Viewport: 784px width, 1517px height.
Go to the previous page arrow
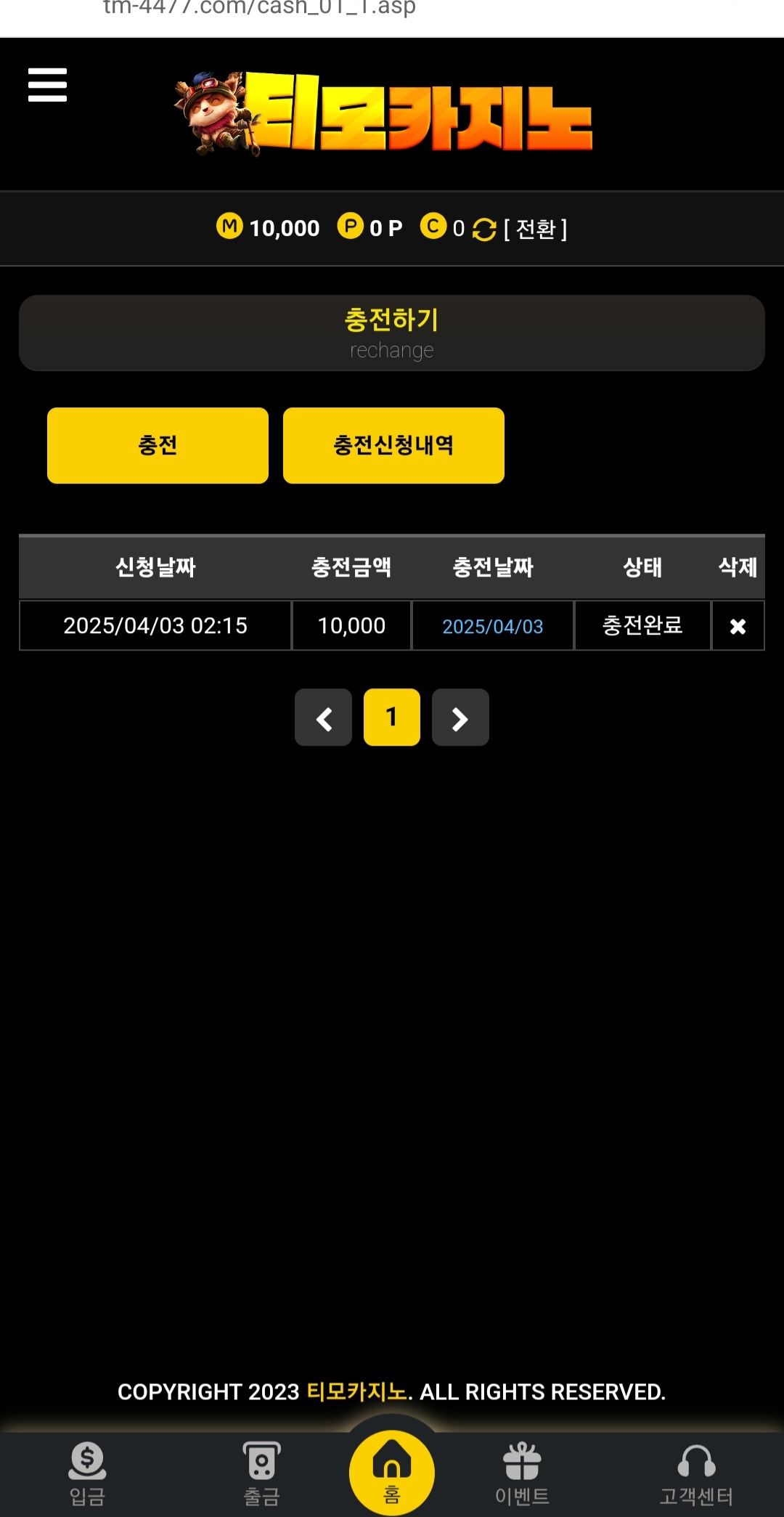(323, 717)
